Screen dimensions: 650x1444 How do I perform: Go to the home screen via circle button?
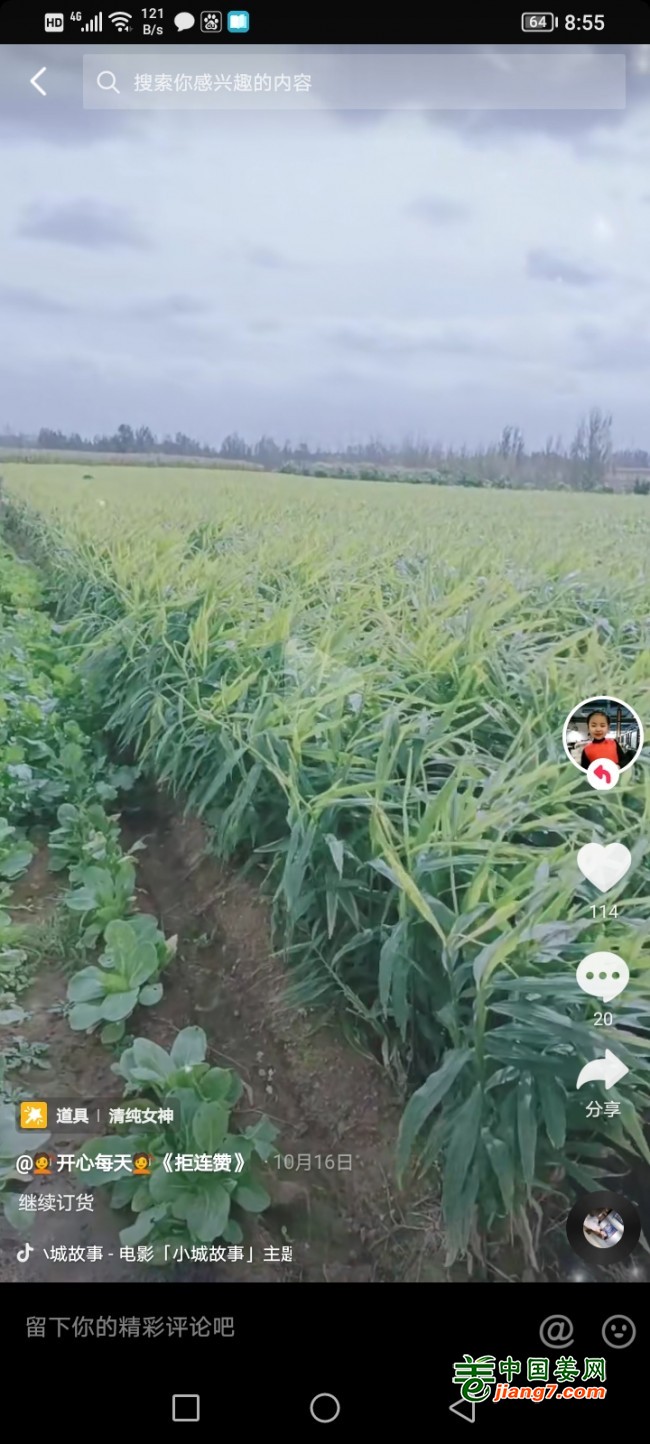(x=325, y=1408)
